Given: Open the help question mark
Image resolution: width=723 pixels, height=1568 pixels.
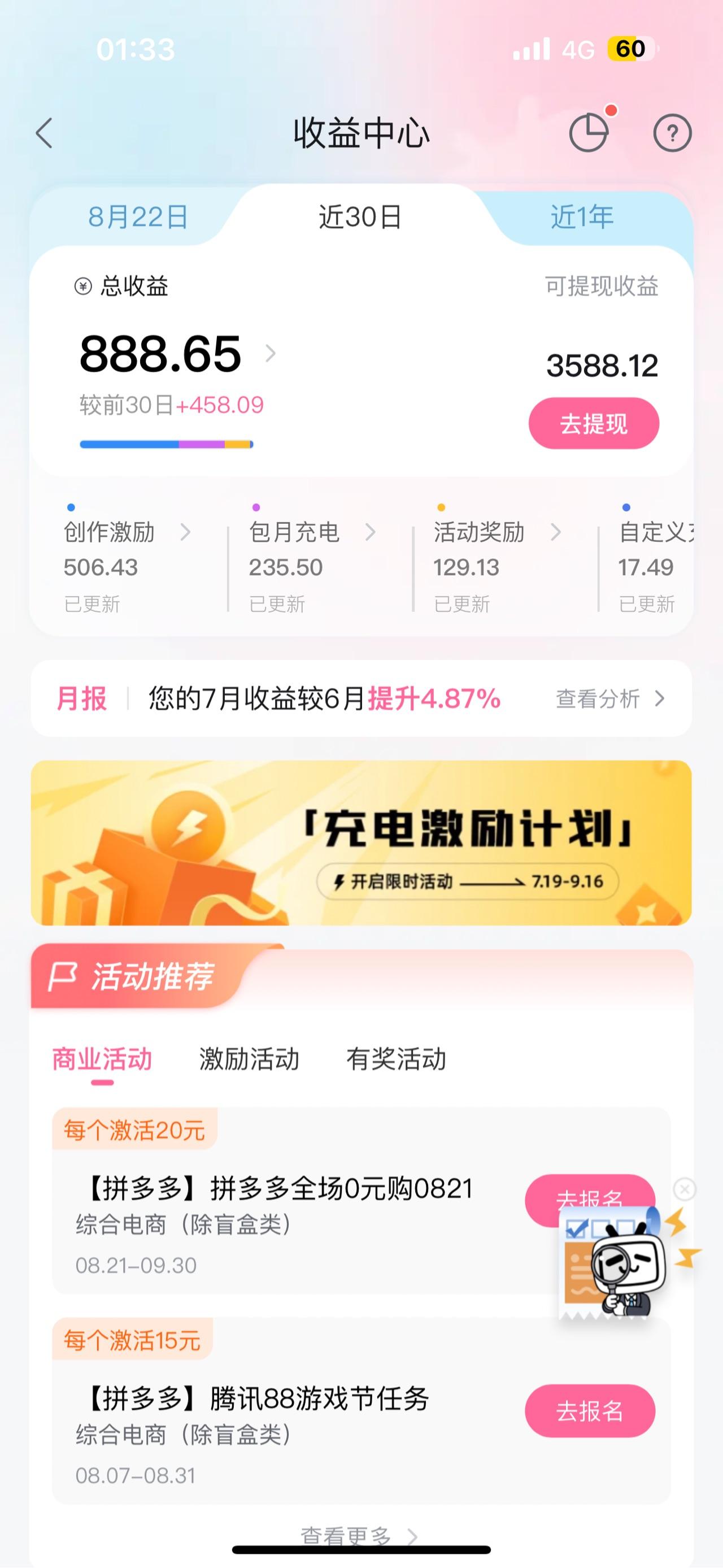Looking at the screenshot, I should [x=672, y=133].
